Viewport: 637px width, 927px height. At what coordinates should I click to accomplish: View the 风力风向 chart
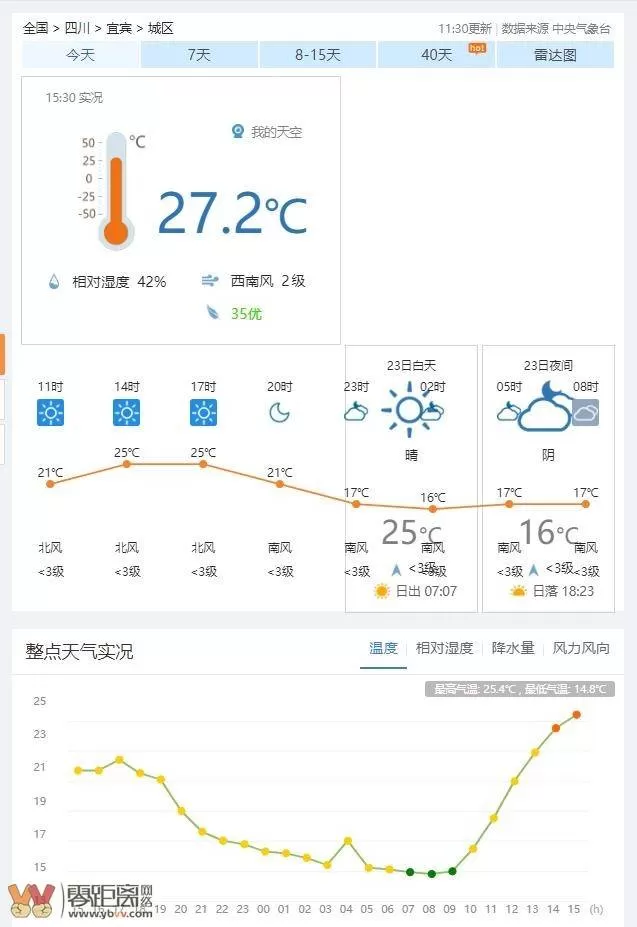[x=581, y=648]
